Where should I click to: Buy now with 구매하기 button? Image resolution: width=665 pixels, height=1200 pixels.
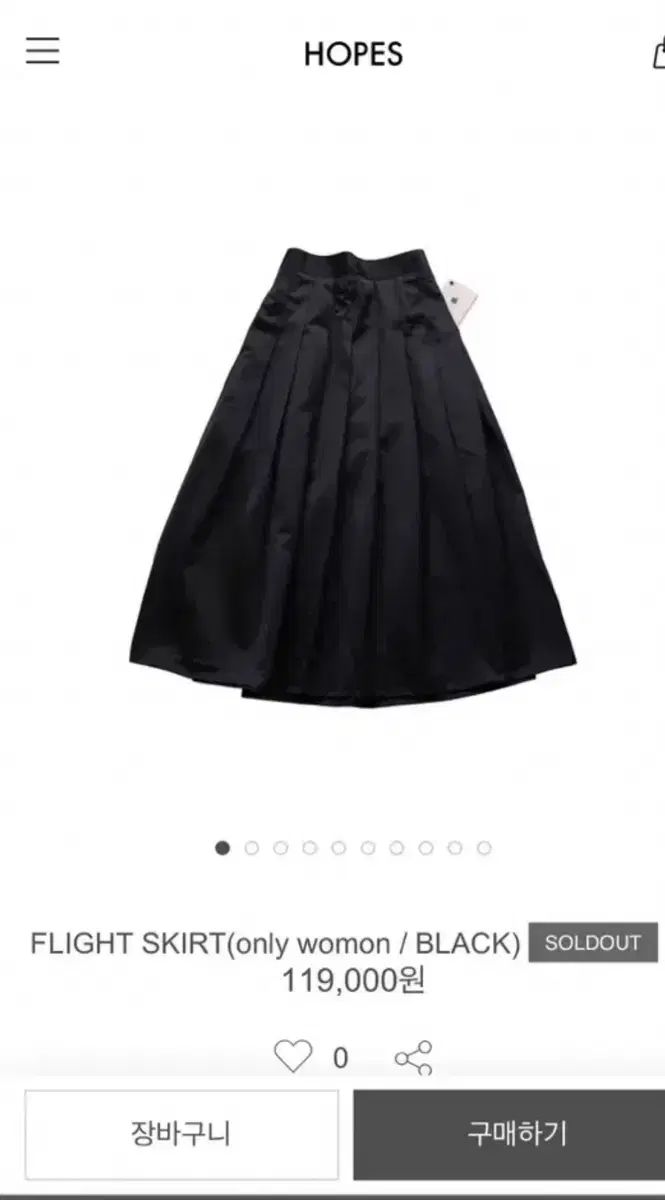pos(509,1134)
